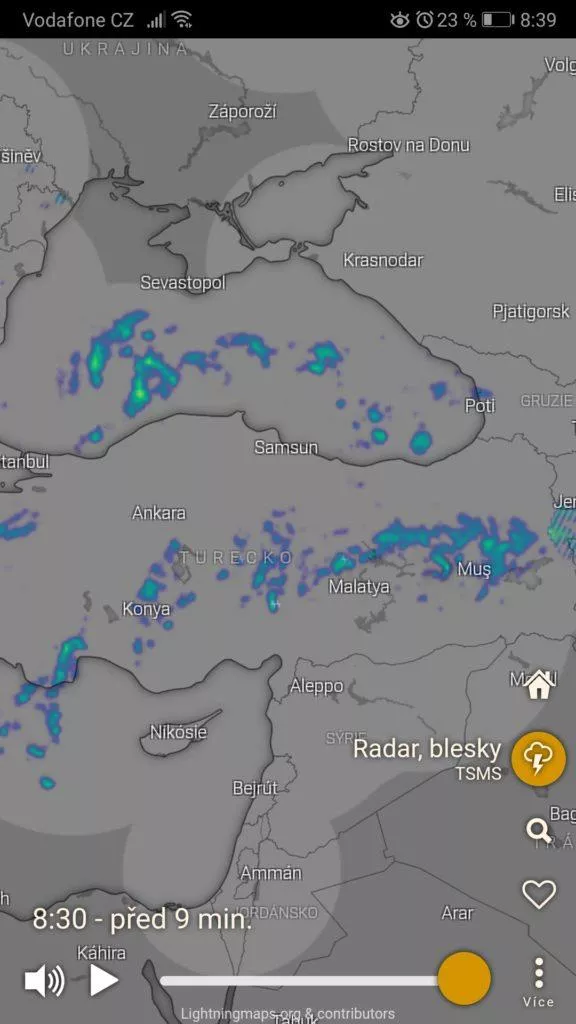576x1024 pixels.
Task: Open the Radar, blesky layer selector
Action: tap(538, 759)
